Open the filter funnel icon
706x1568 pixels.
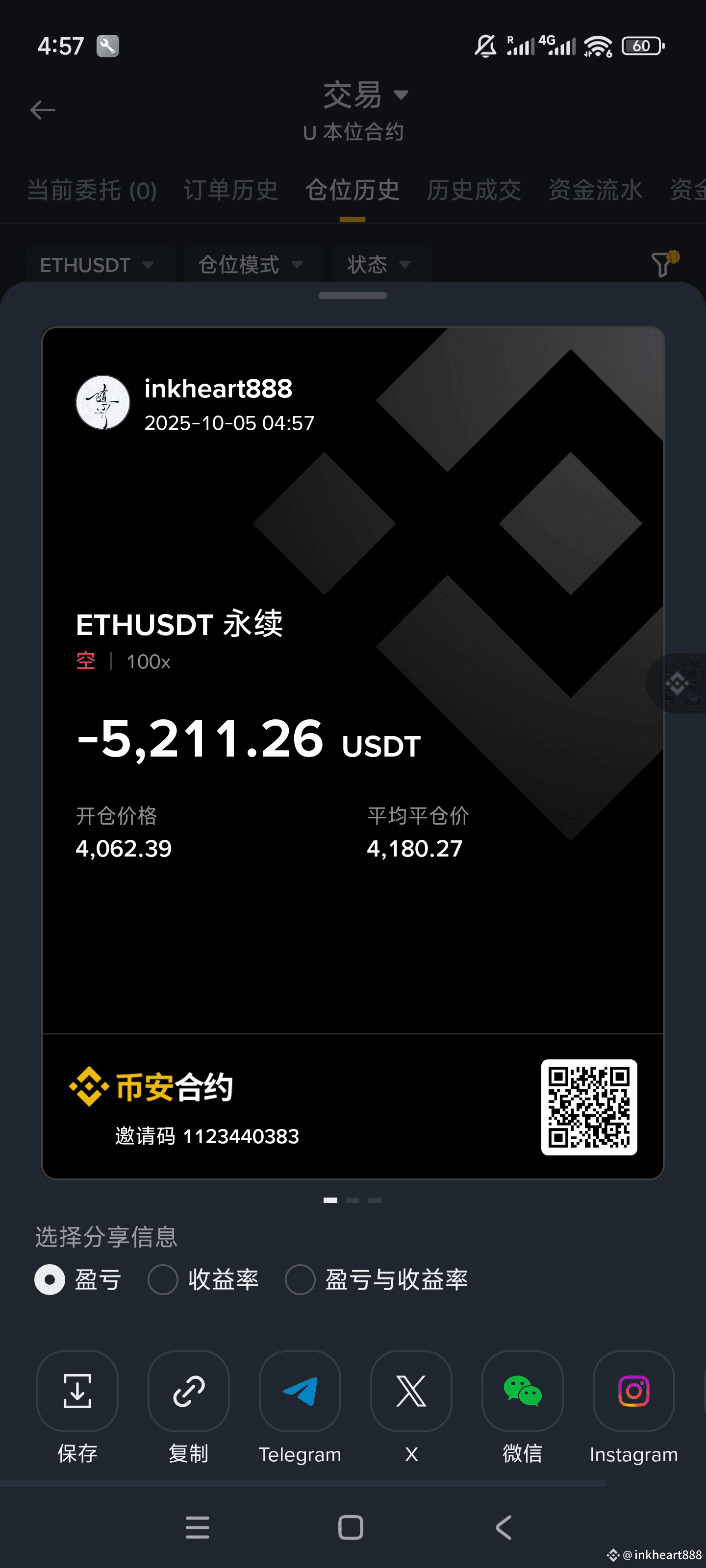click(661, 265)
